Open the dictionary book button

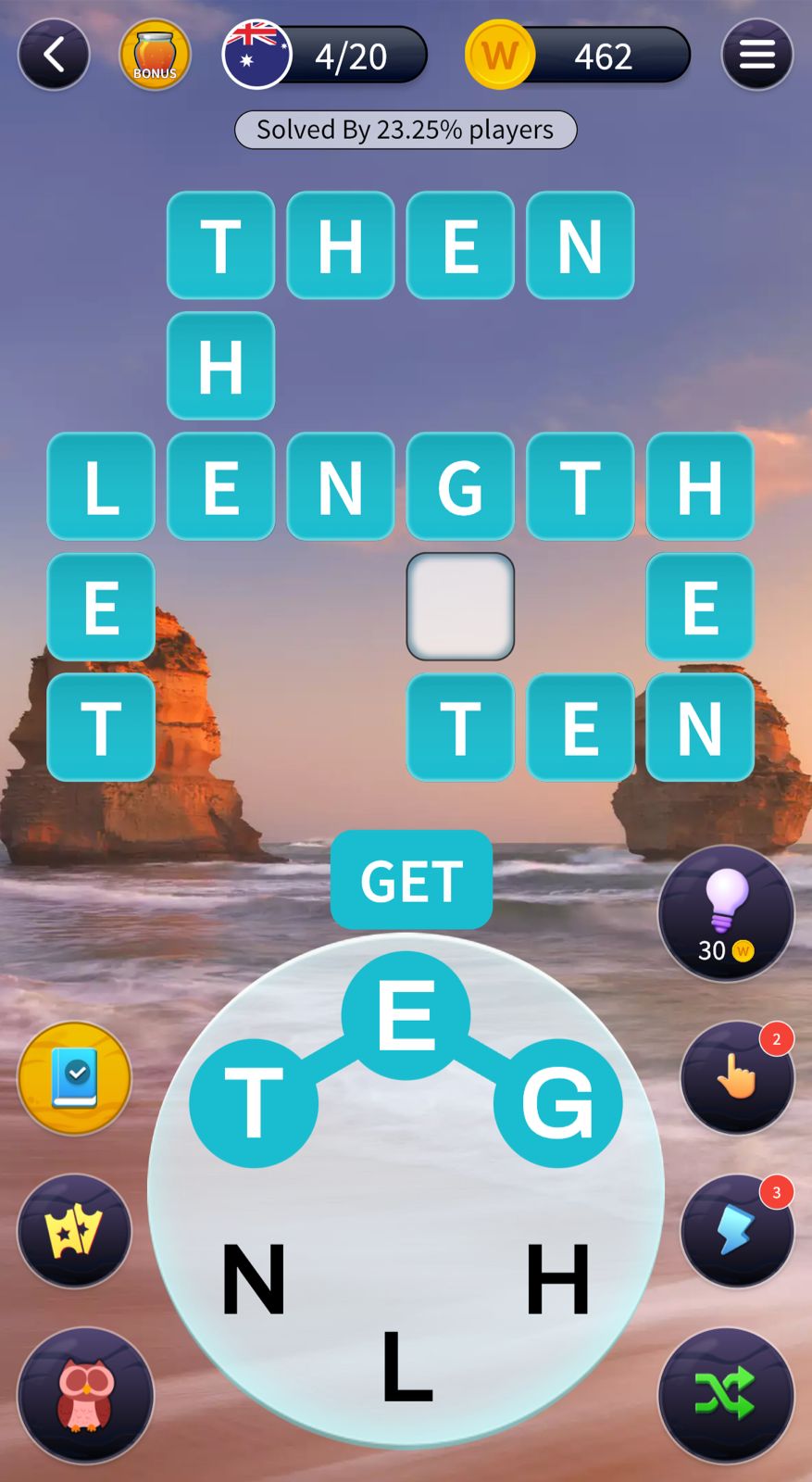coord(75,1078)
